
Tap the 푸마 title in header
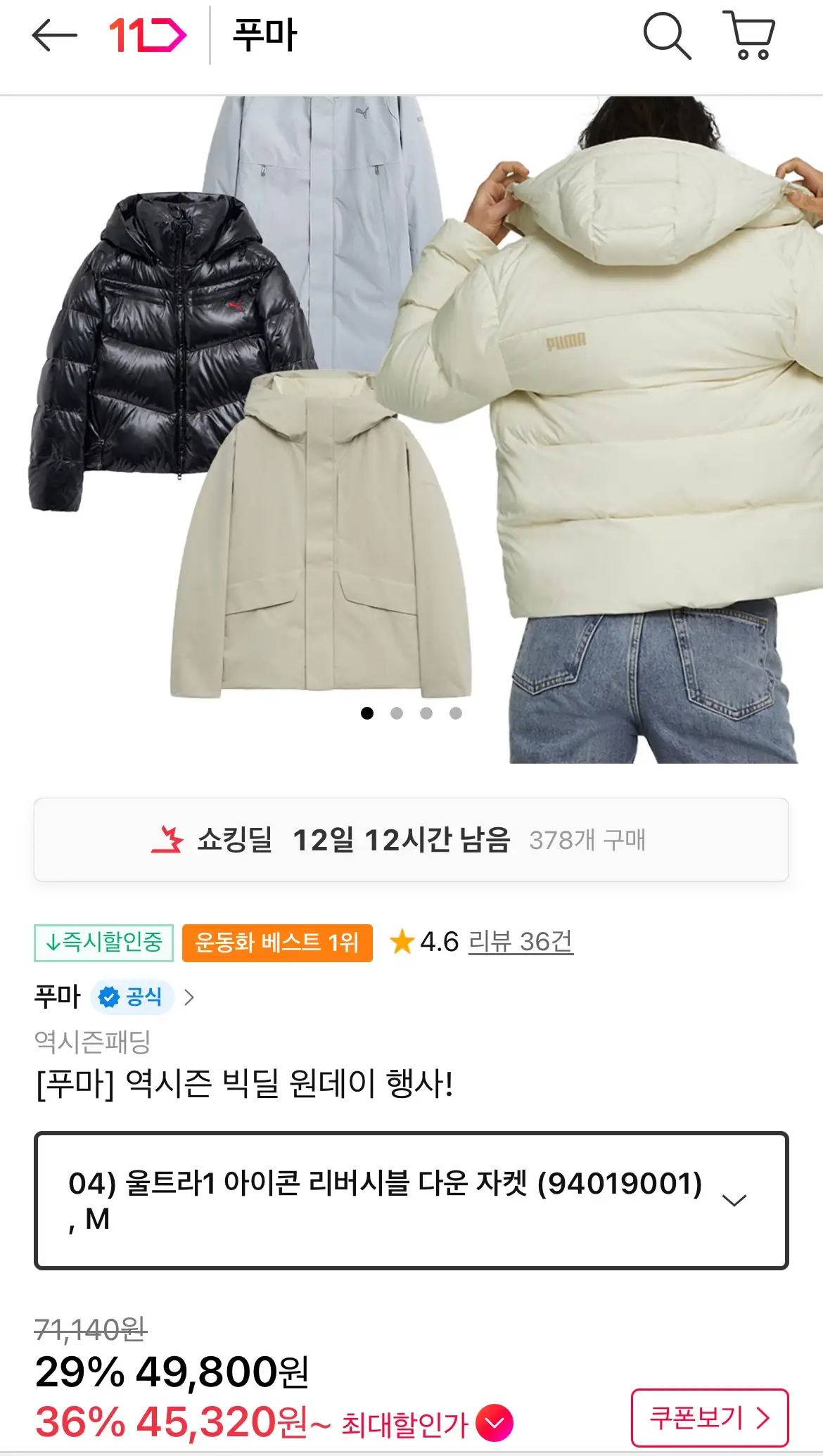coord(265,35)
